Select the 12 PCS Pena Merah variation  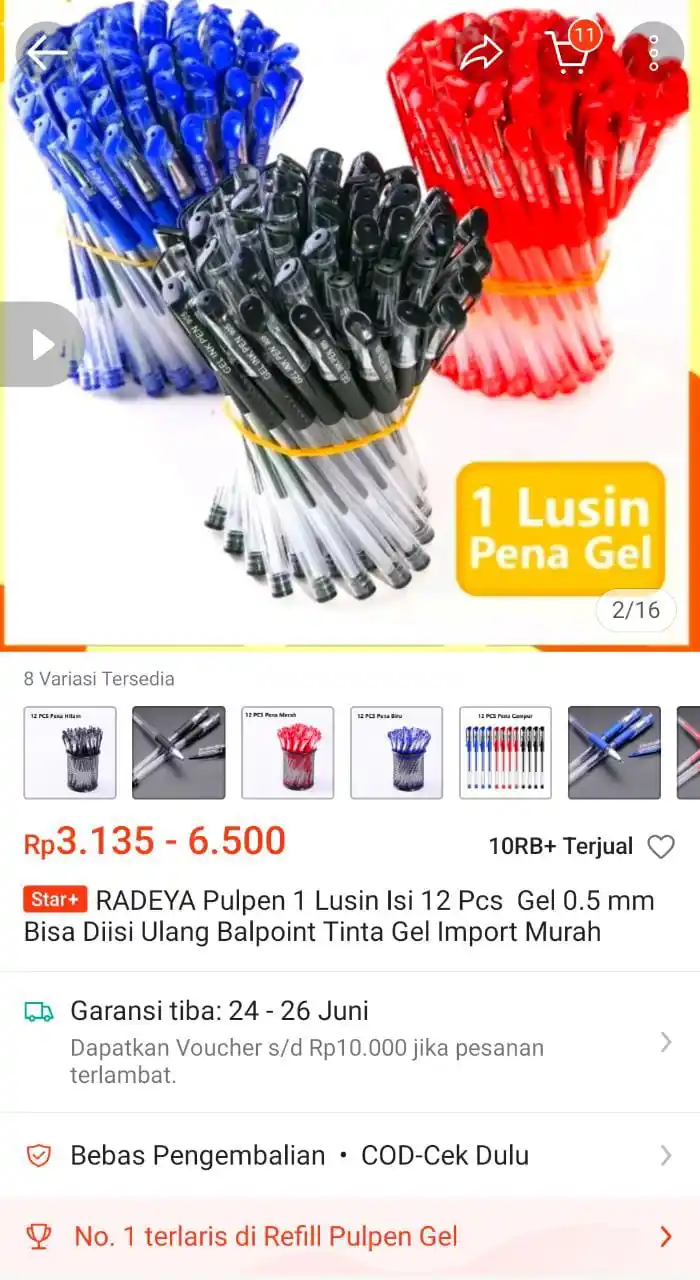288,753
